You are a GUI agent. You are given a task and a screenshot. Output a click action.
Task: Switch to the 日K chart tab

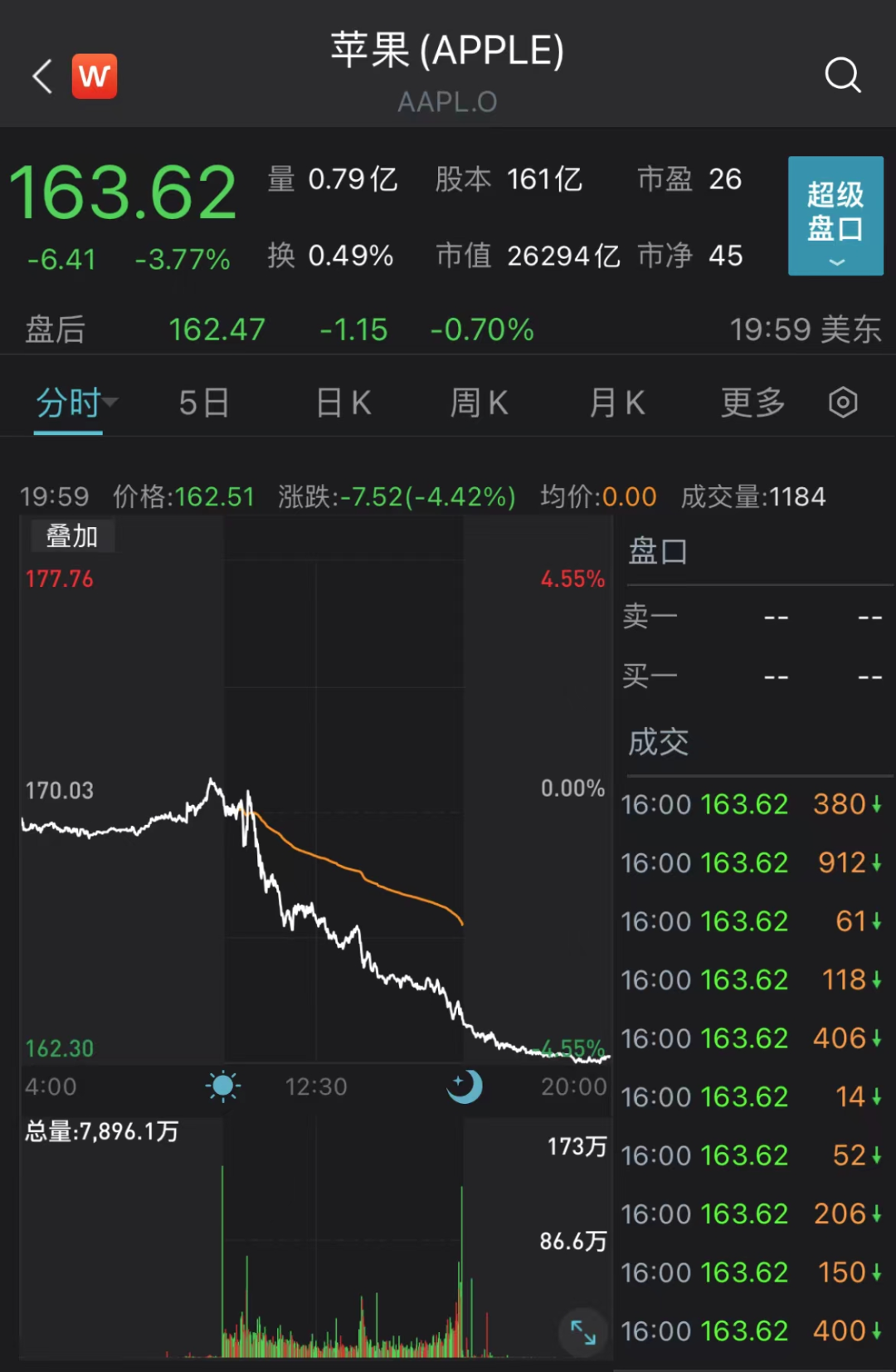click(x=343, y=403)
